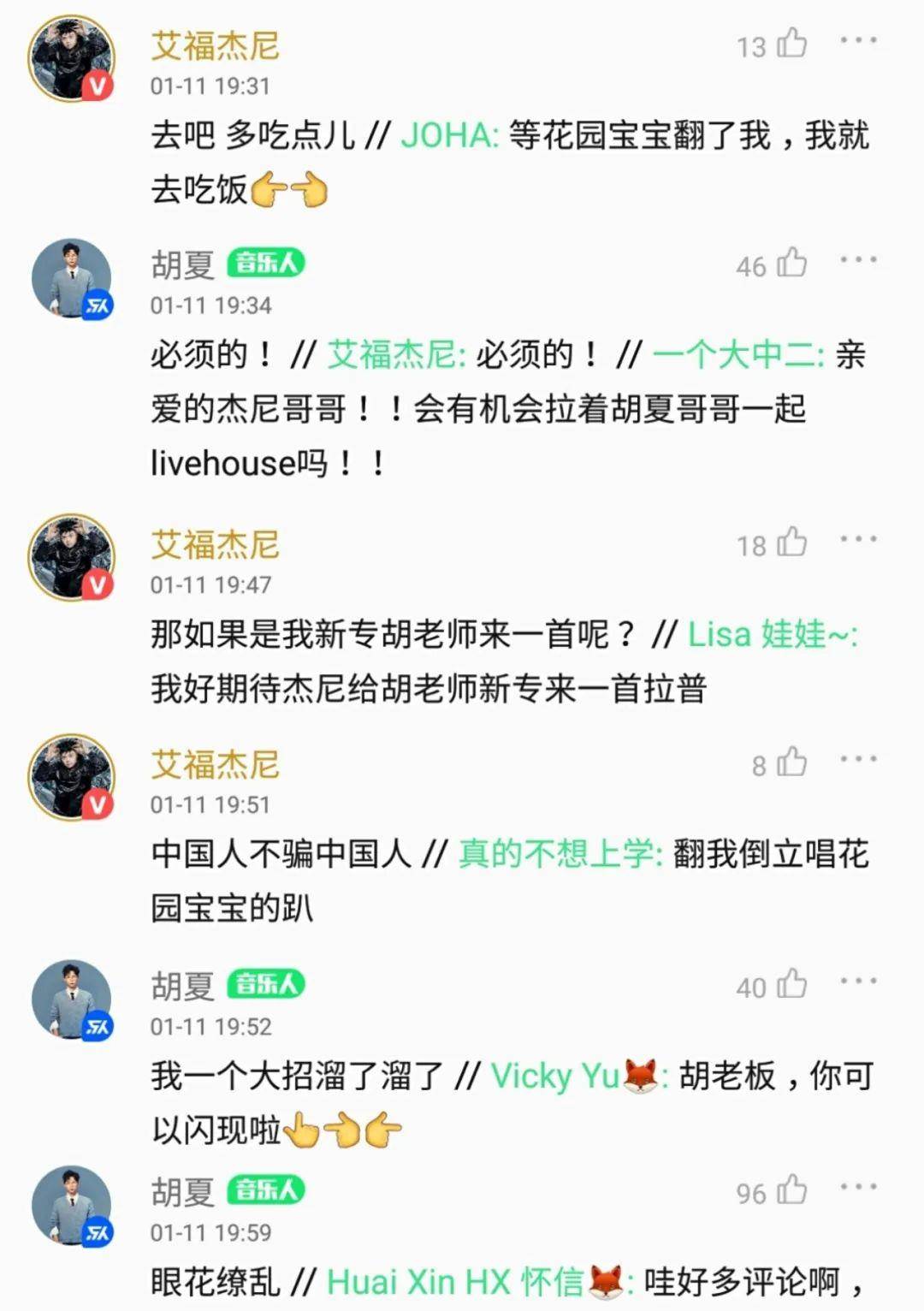Screen dimensions: 924x1311
Task: Open Huai Xin HX 怀信's profile link
Action: tap(455, 1282)
